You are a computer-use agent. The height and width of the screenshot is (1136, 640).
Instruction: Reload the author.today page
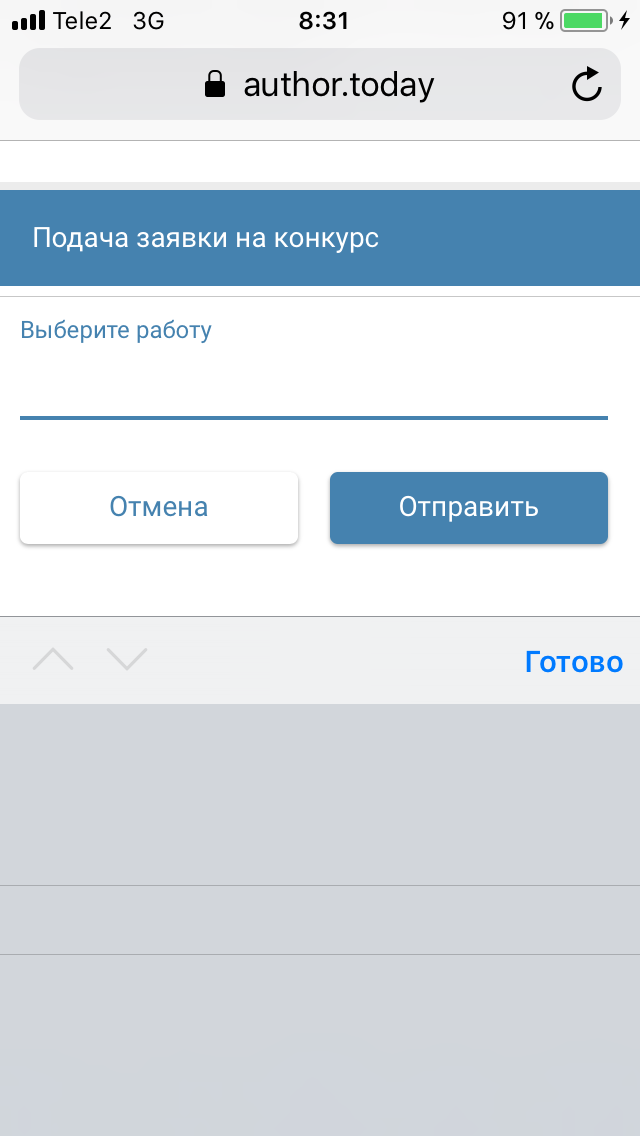(586, 85)
